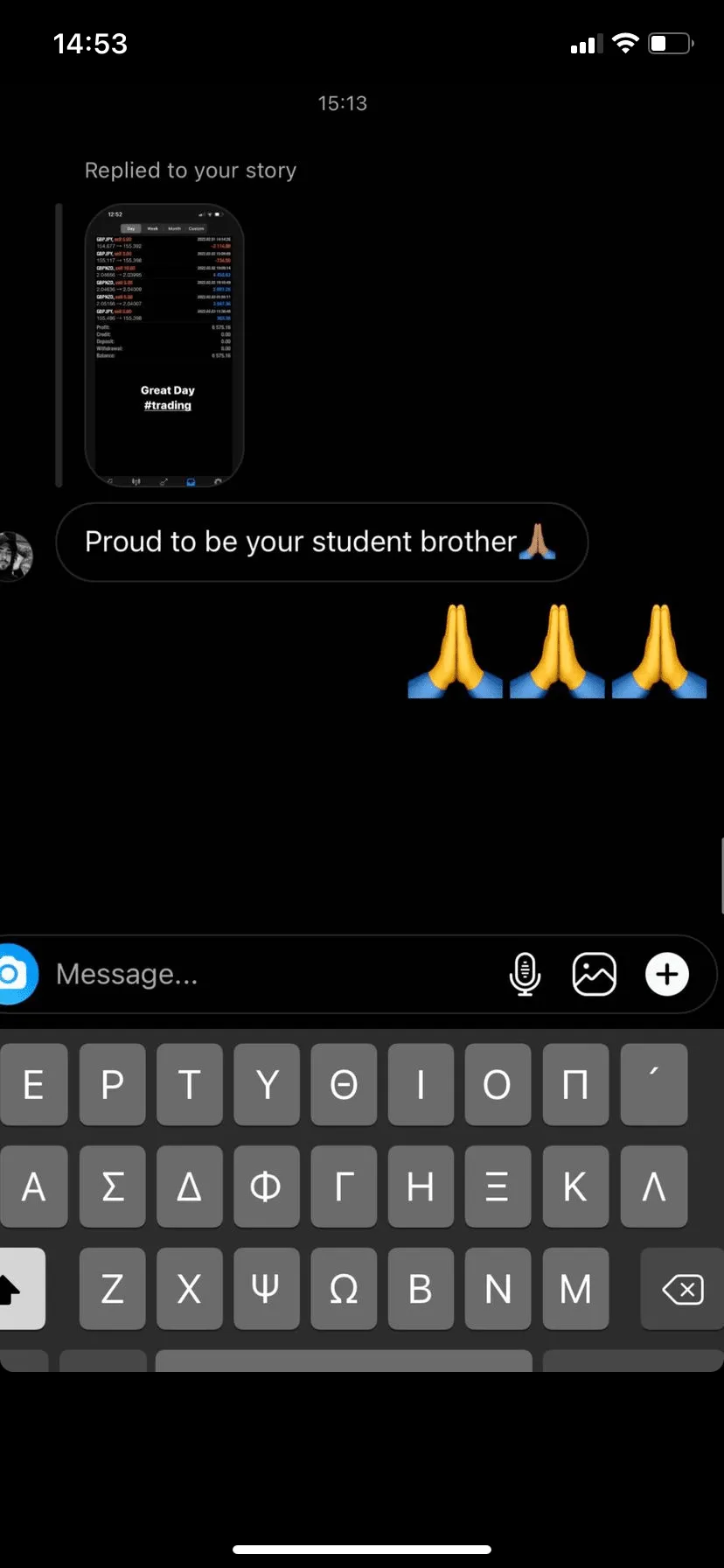Tap the backspace key on the keyboard

pyautogui.click(x=683, y=1289)
